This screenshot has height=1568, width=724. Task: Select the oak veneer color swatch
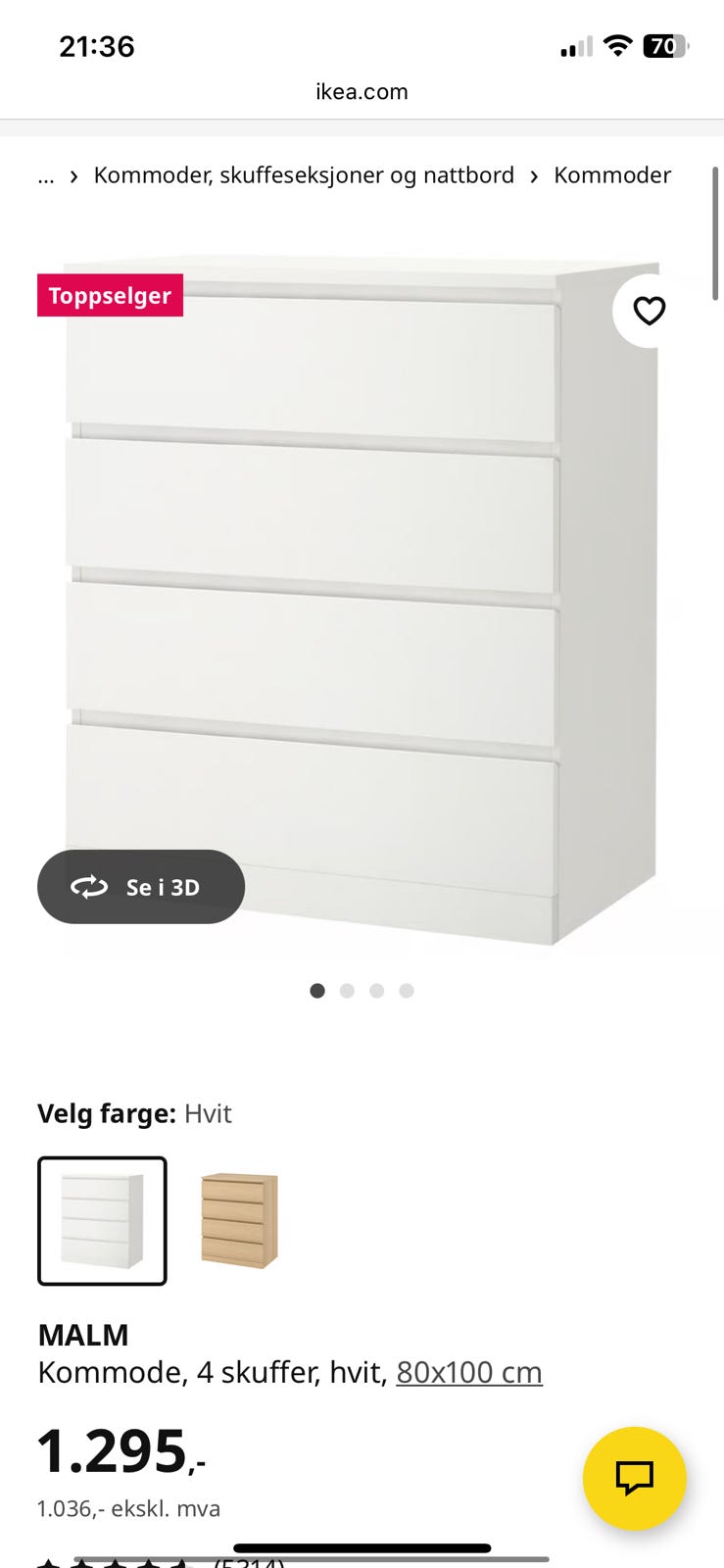[239, 1220]
